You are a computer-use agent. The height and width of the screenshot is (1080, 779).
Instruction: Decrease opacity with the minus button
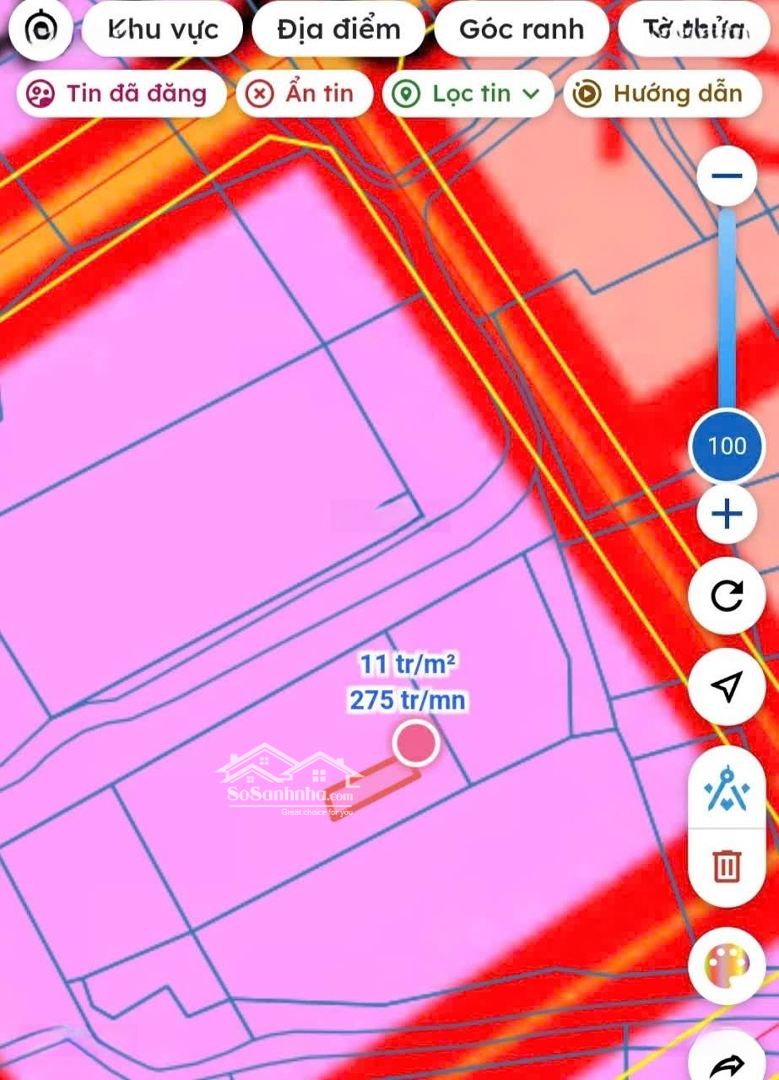point(727,177)
